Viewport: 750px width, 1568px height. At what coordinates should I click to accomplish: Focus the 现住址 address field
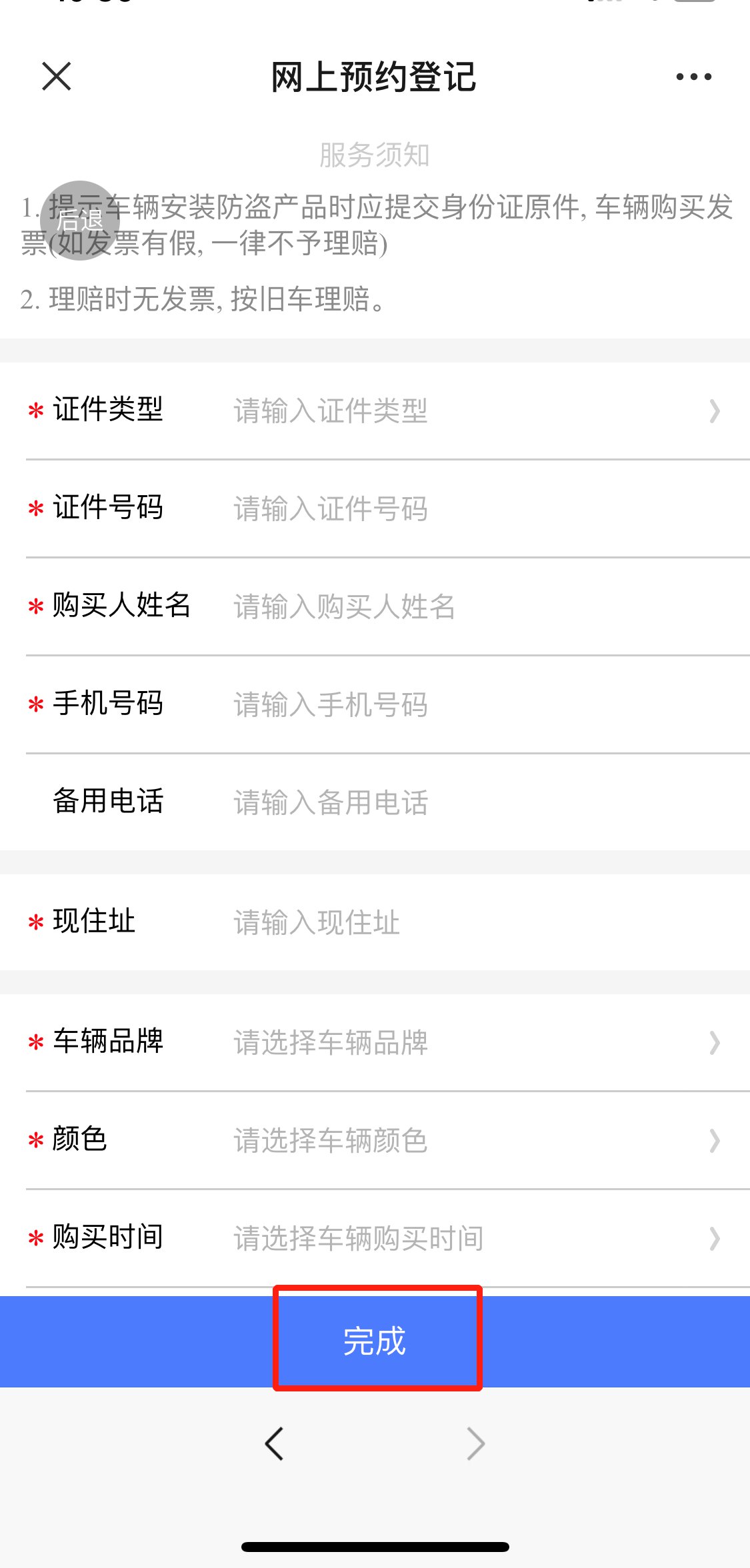pyautogui.click(x=467, y=922)
